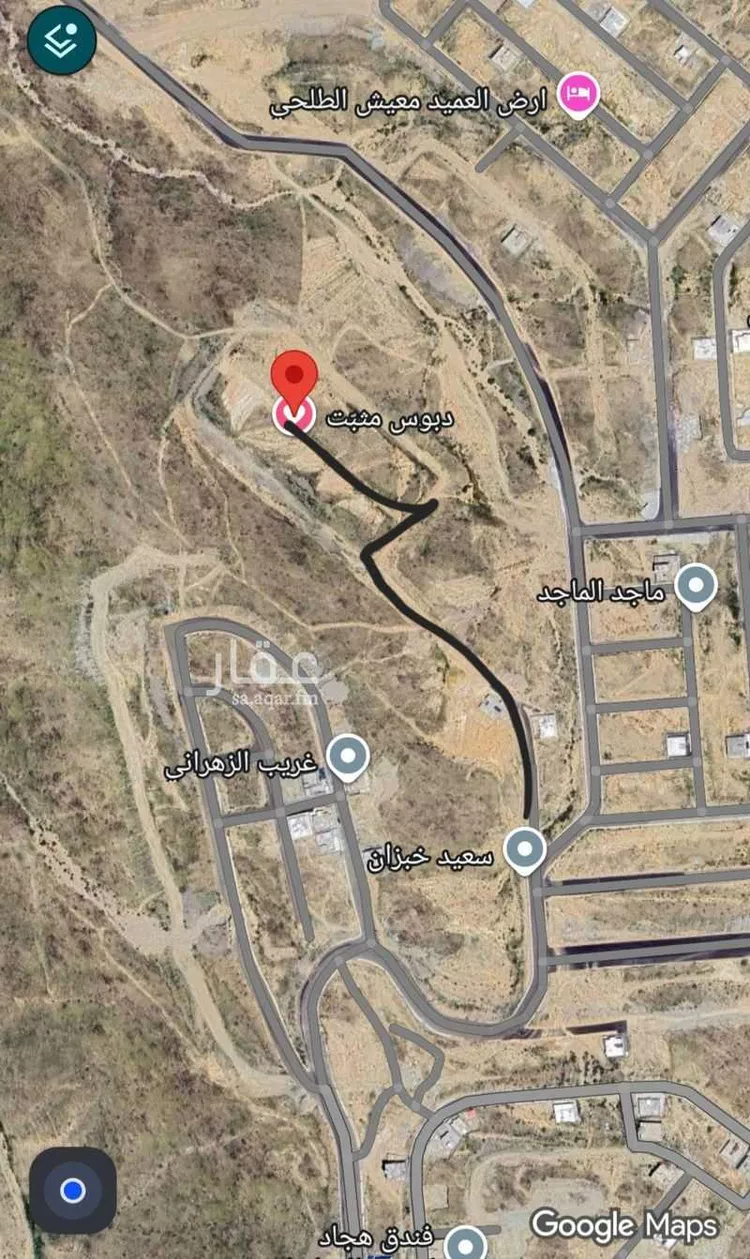Select the ماجد الماجد place marker

696,587
